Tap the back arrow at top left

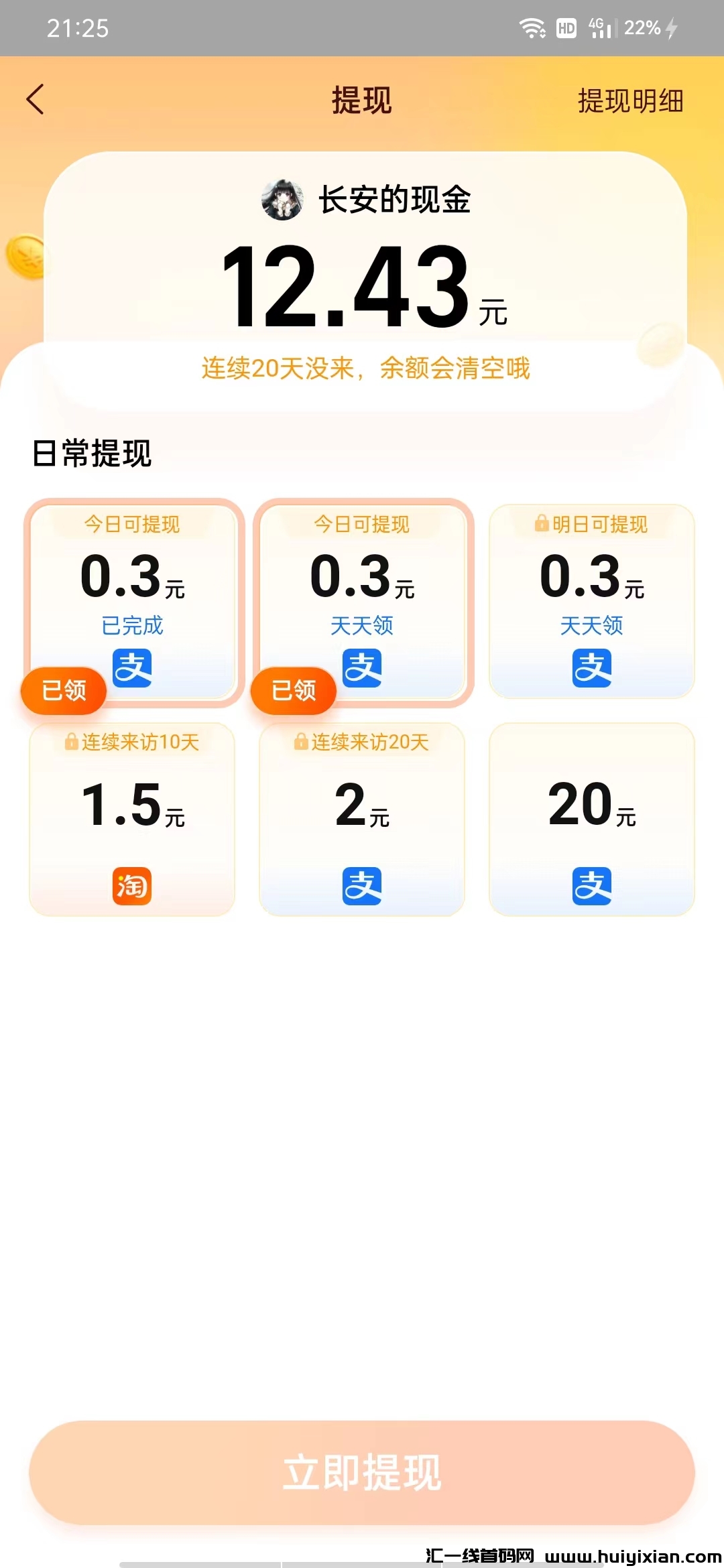pyautogui.click(x=35, y=99)
